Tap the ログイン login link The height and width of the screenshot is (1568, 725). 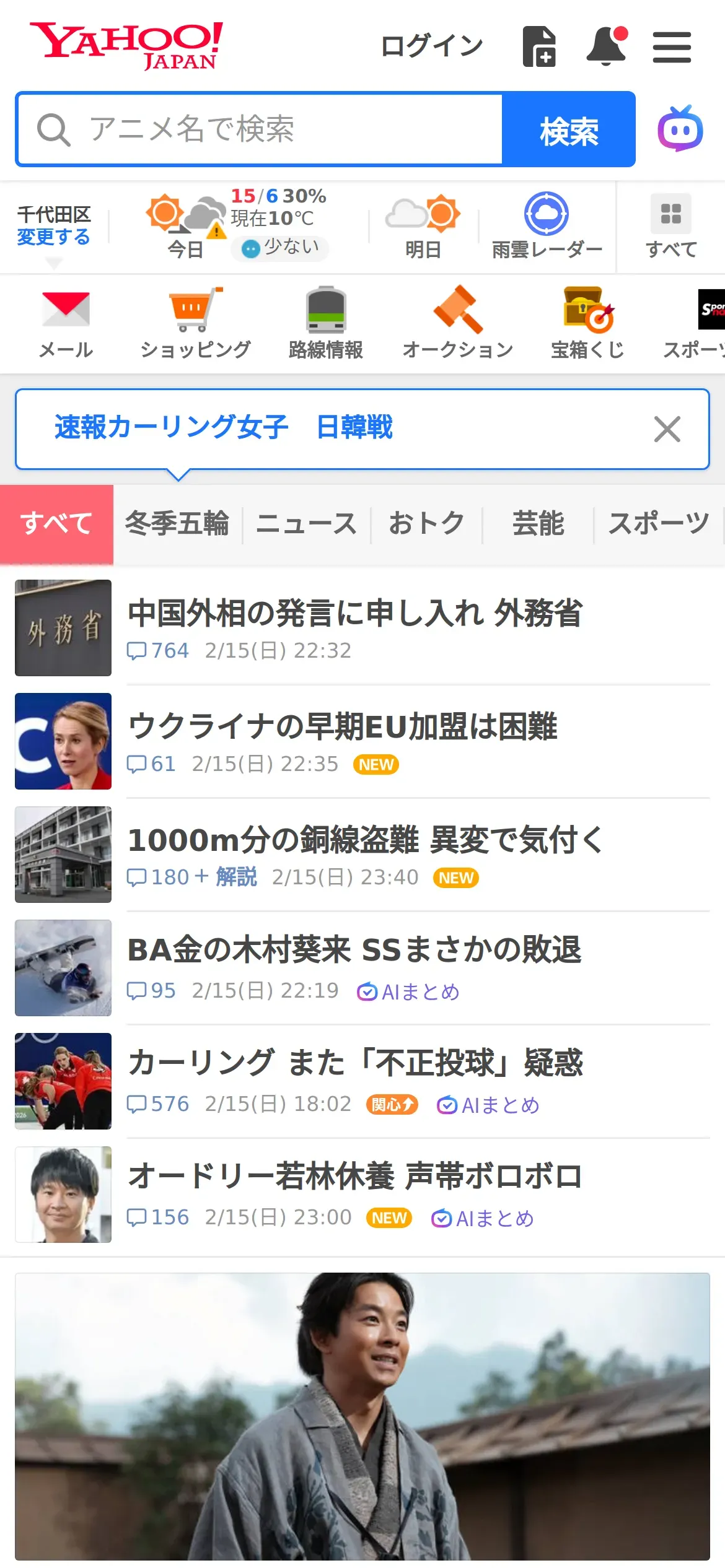point(431,46)
